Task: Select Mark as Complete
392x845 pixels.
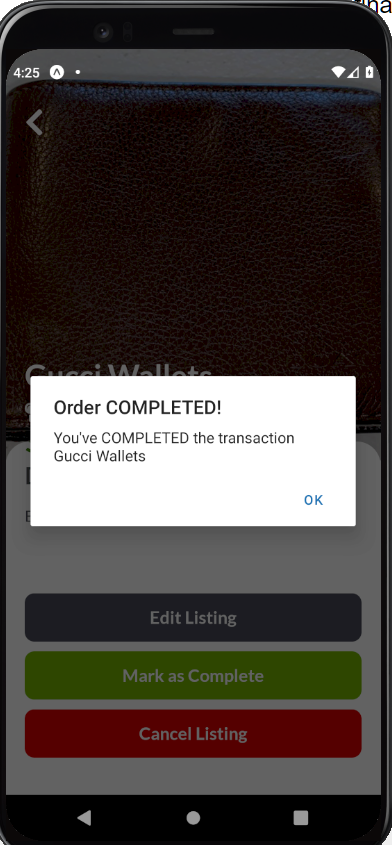Action: [193, 676]
